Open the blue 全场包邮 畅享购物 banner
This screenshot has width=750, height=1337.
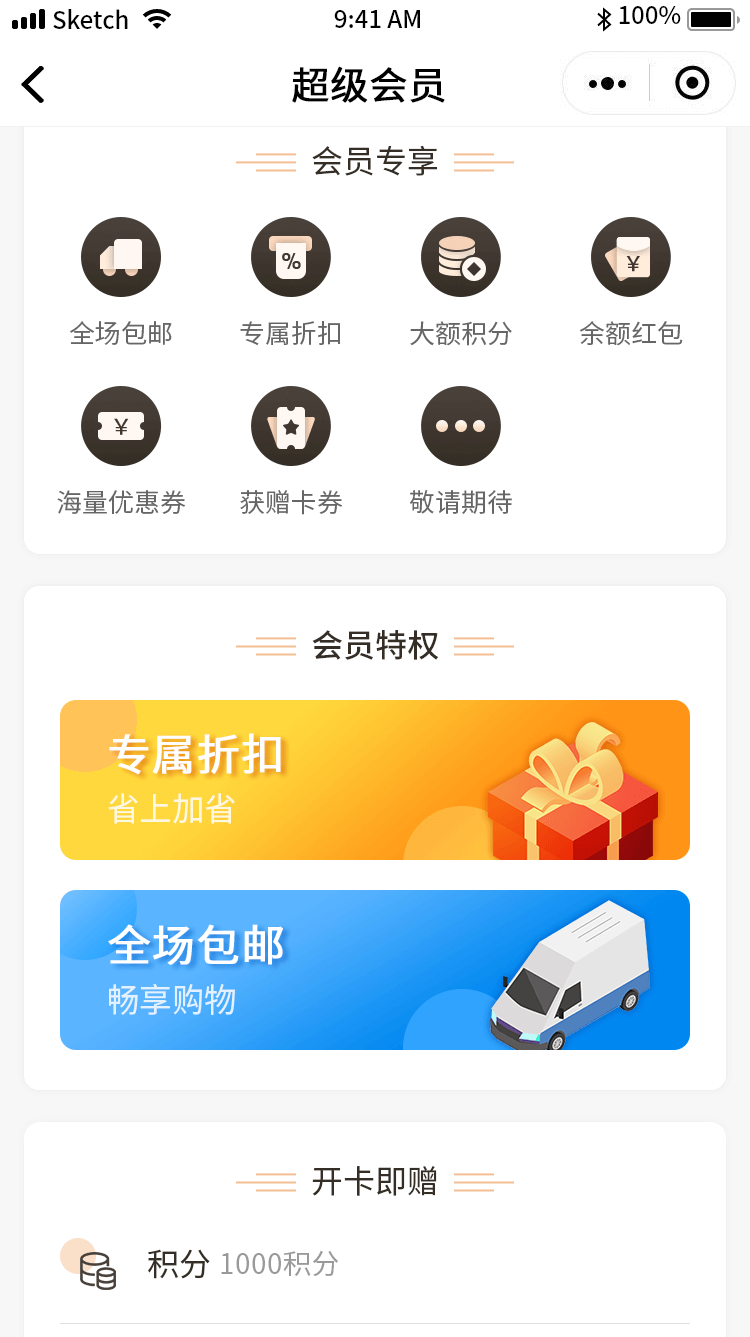(x=375, y=970)
